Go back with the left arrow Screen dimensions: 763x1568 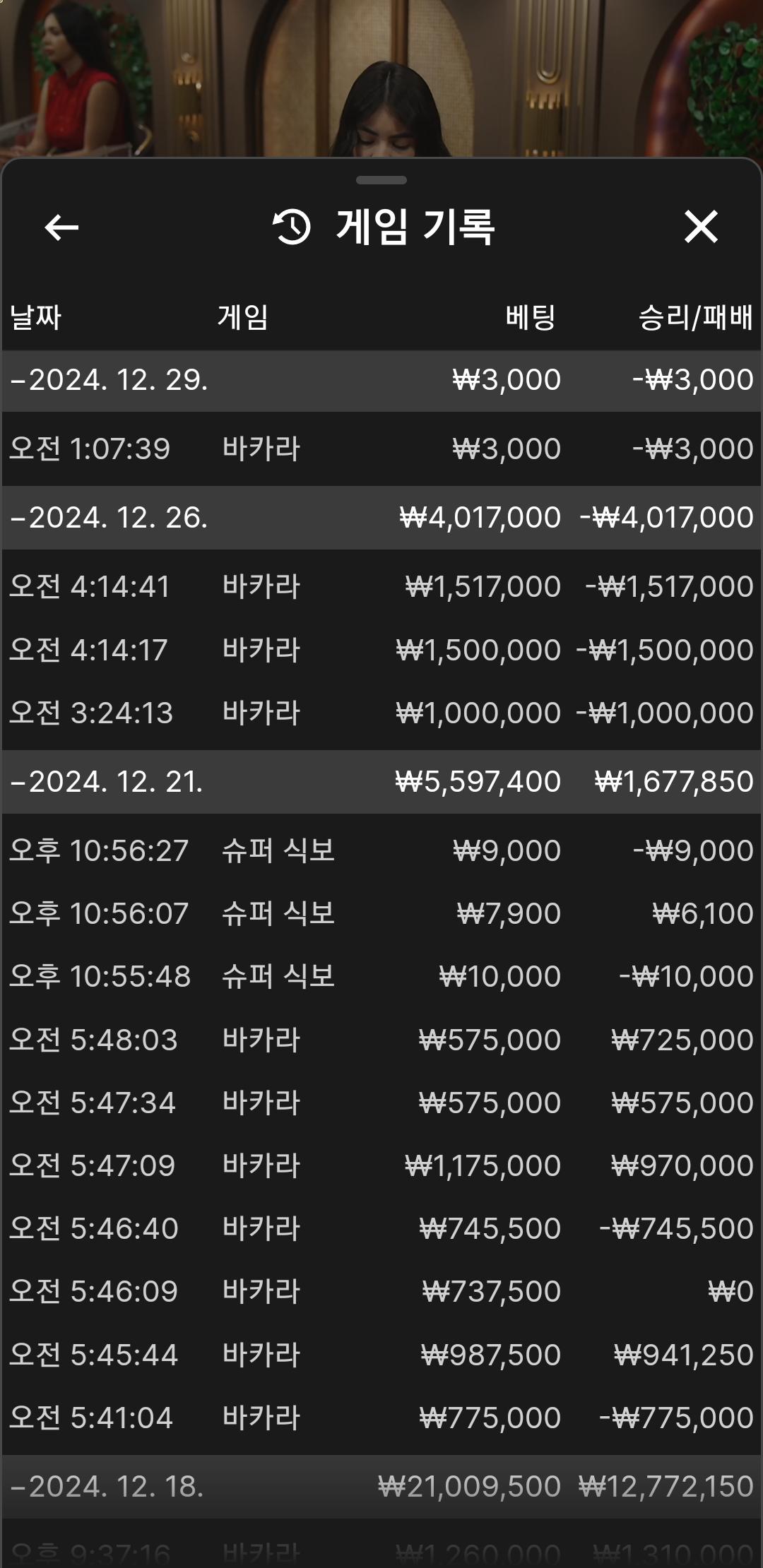pos(61,227)
